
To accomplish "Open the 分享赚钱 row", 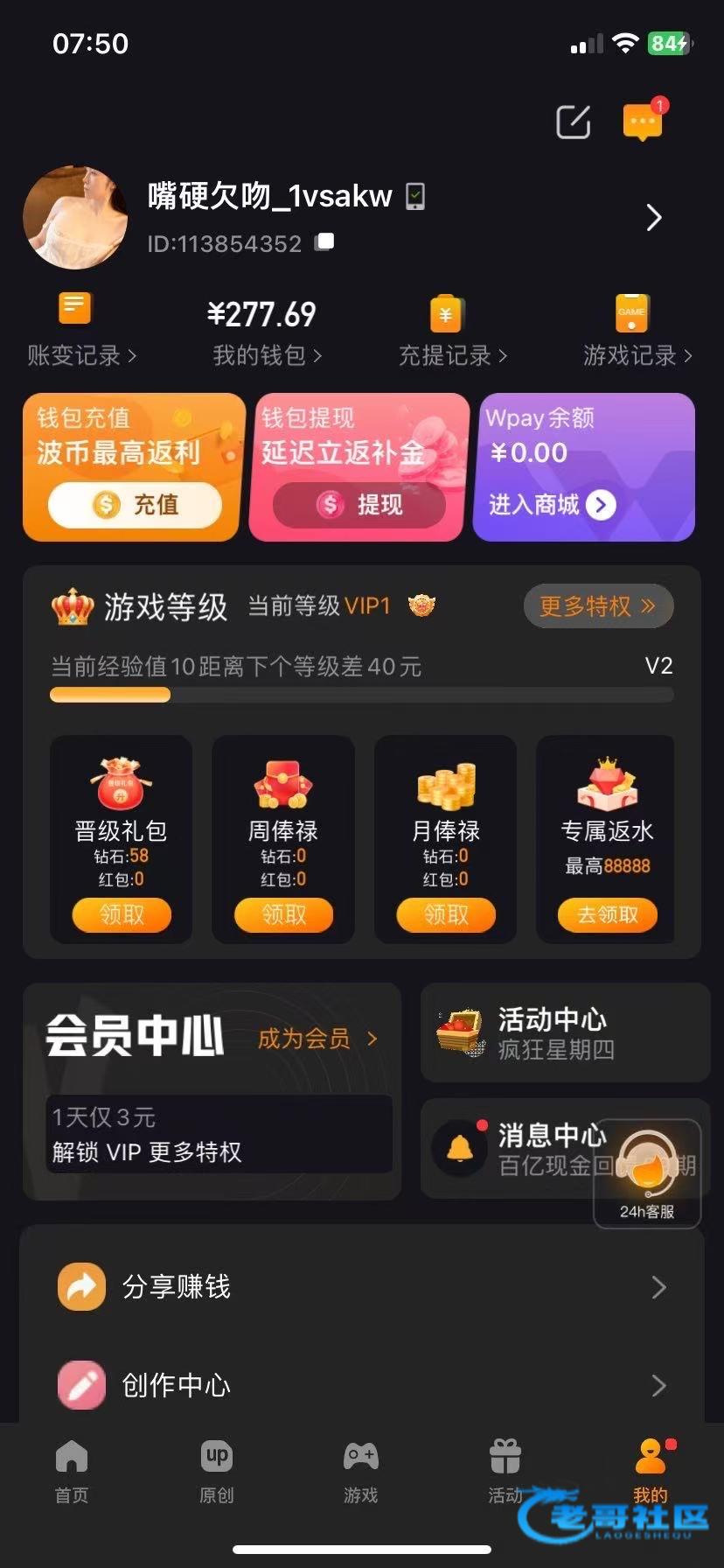I will click(x=362, y=1287).
